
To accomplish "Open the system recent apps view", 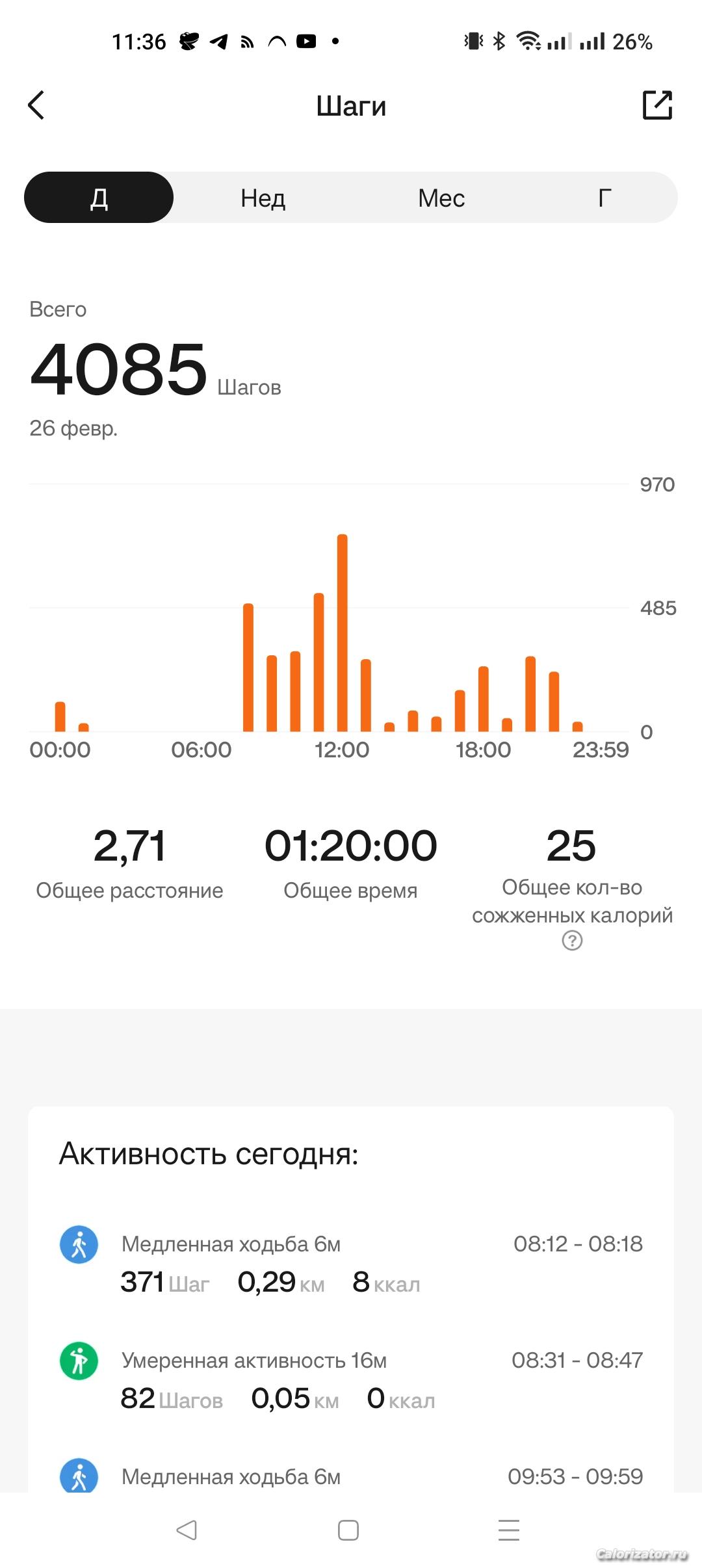I will (x=509, y=1530).
